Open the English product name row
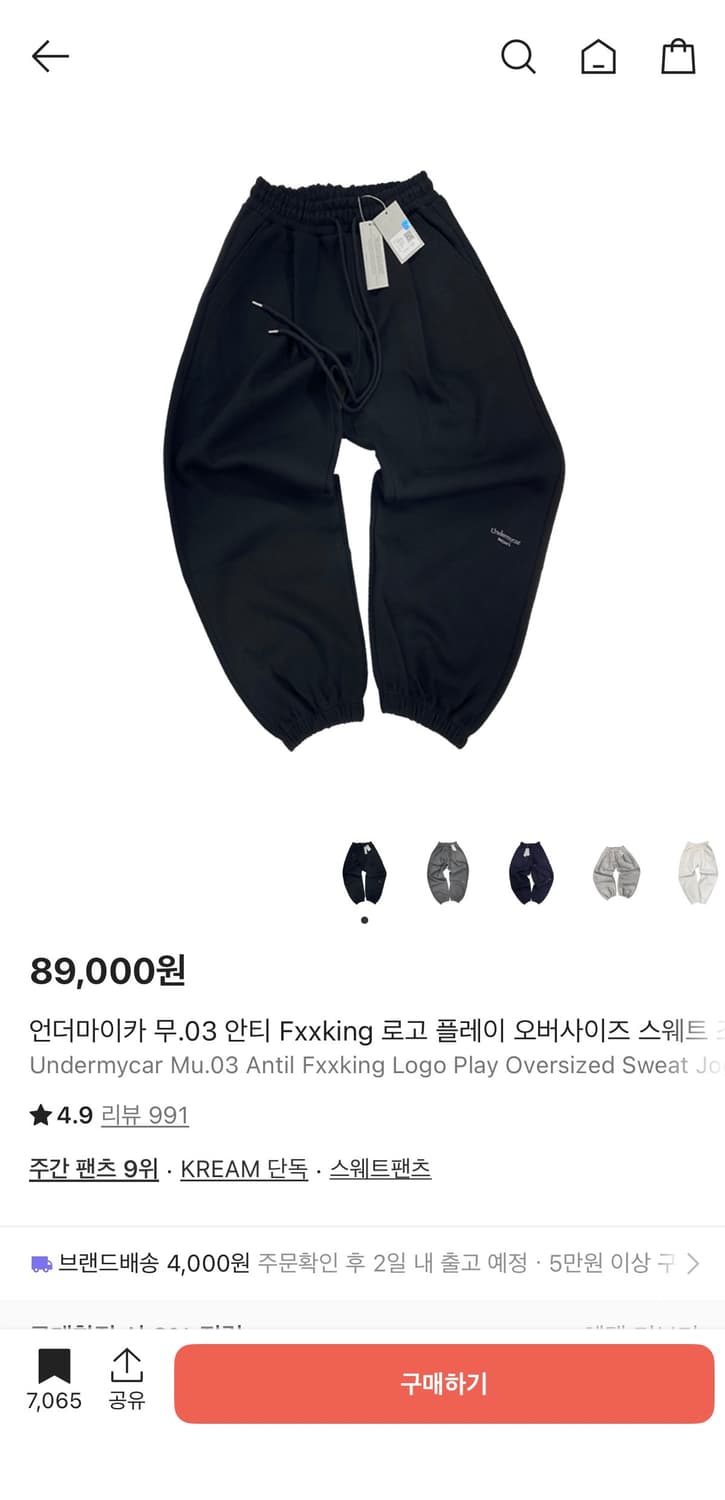725x1500 pixels. pos(360,1065)
